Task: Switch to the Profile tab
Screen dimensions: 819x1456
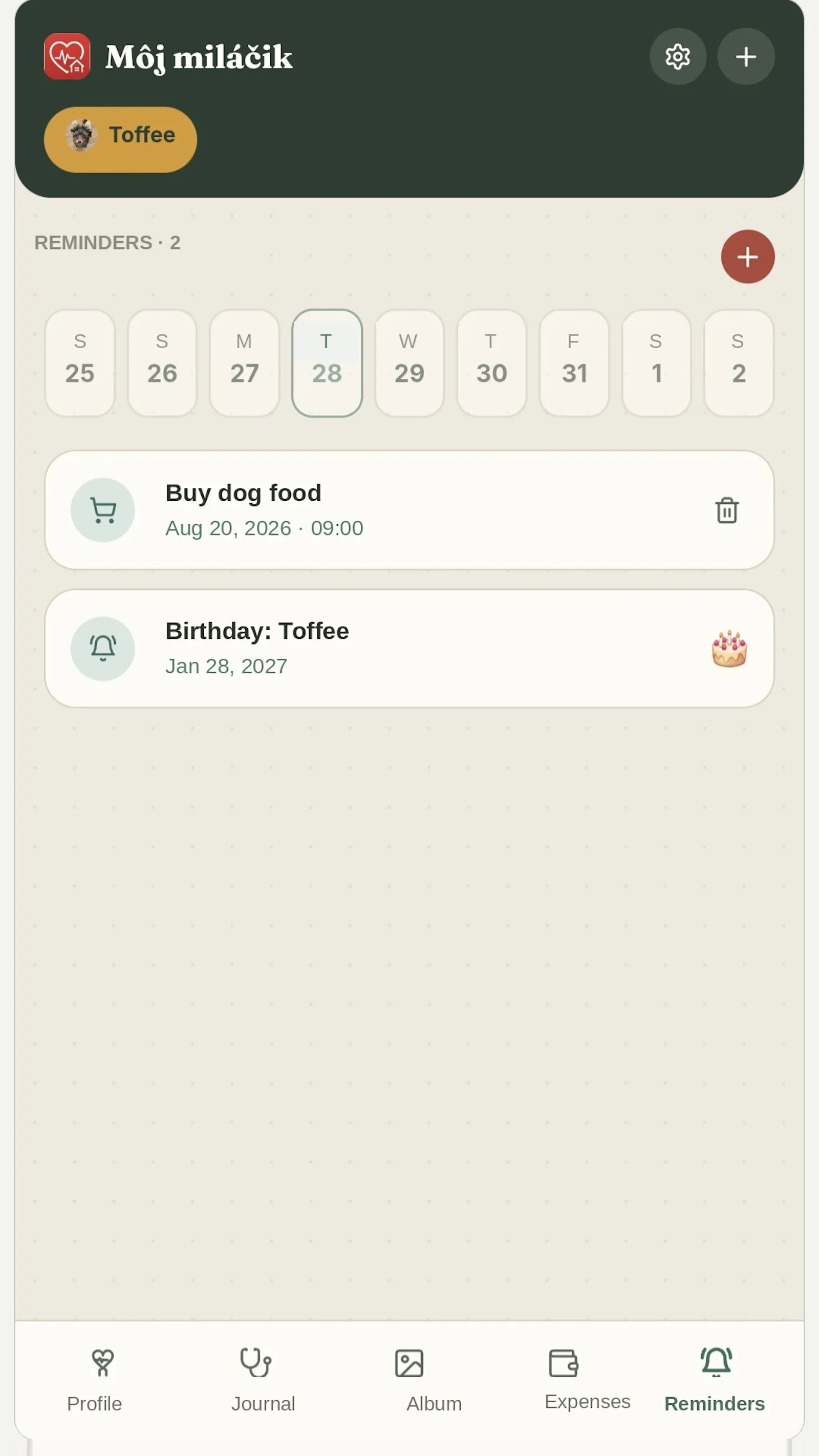Action: tap(94, 1380)
